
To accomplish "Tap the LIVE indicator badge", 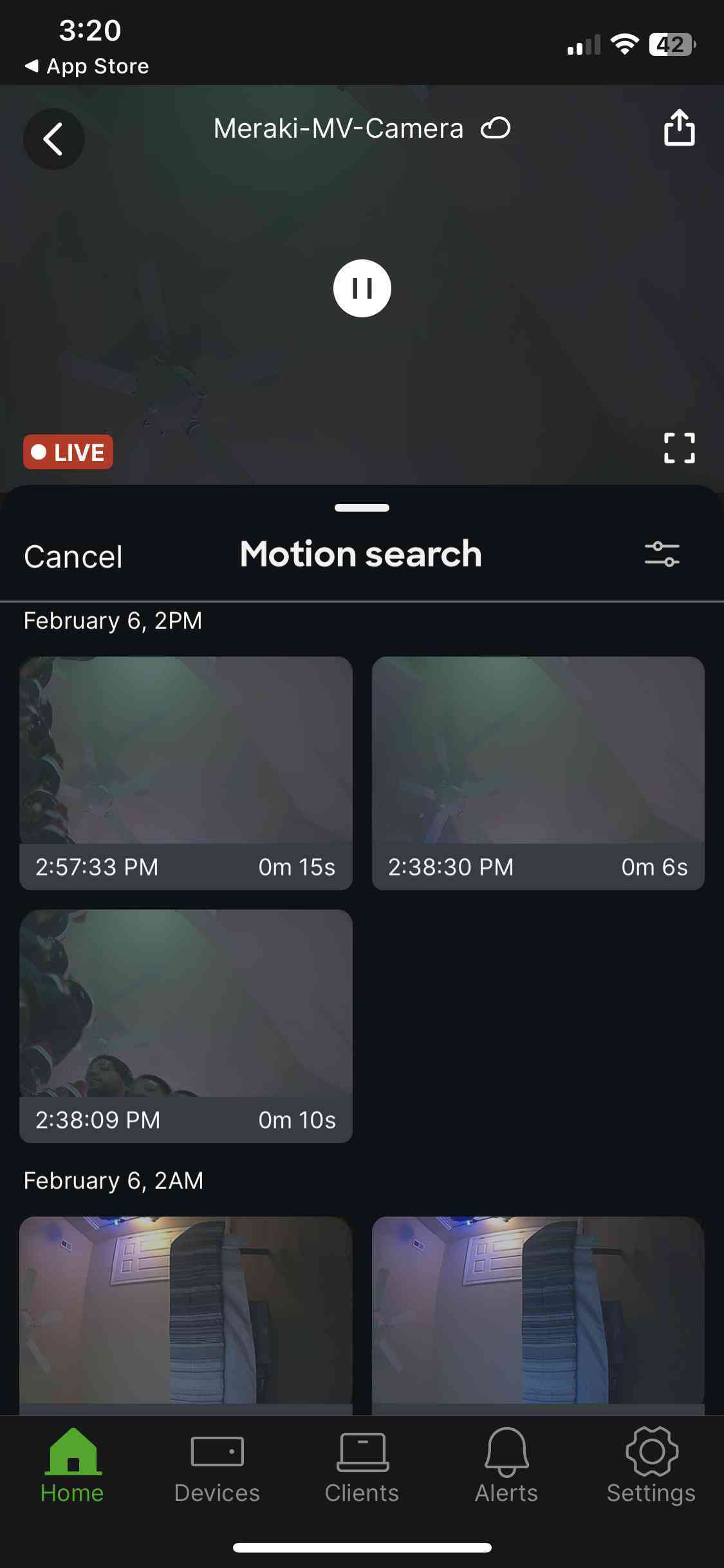I will [68, 453].
